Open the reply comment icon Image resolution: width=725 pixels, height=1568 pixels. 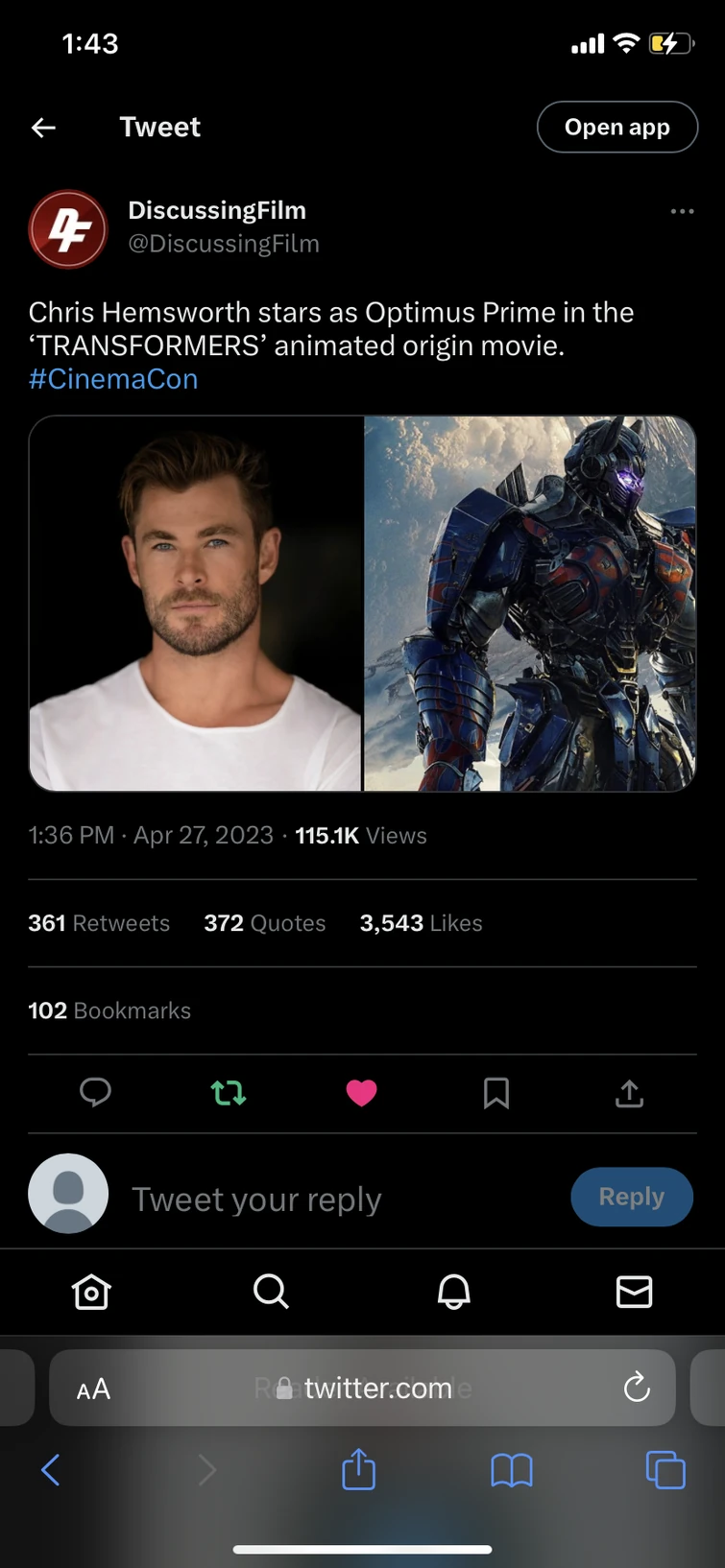(x=95, y=1093)
